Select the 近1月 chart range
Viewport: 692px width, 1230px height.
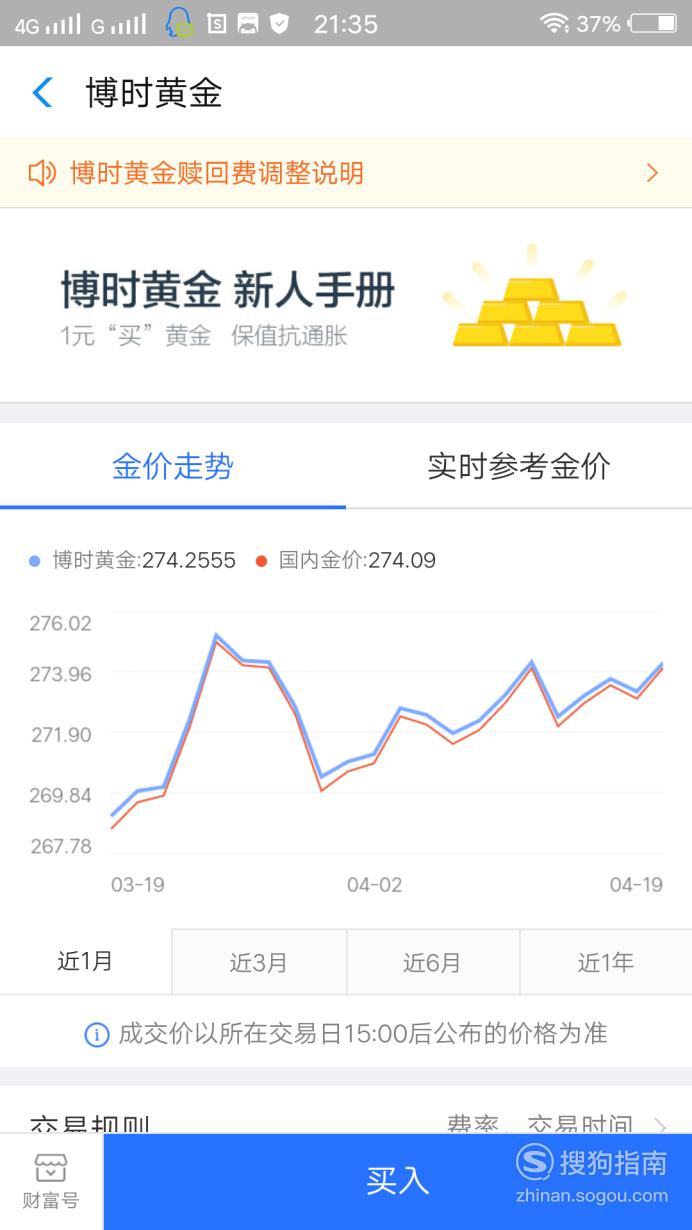pyautogui.click(x=86, y=962)
